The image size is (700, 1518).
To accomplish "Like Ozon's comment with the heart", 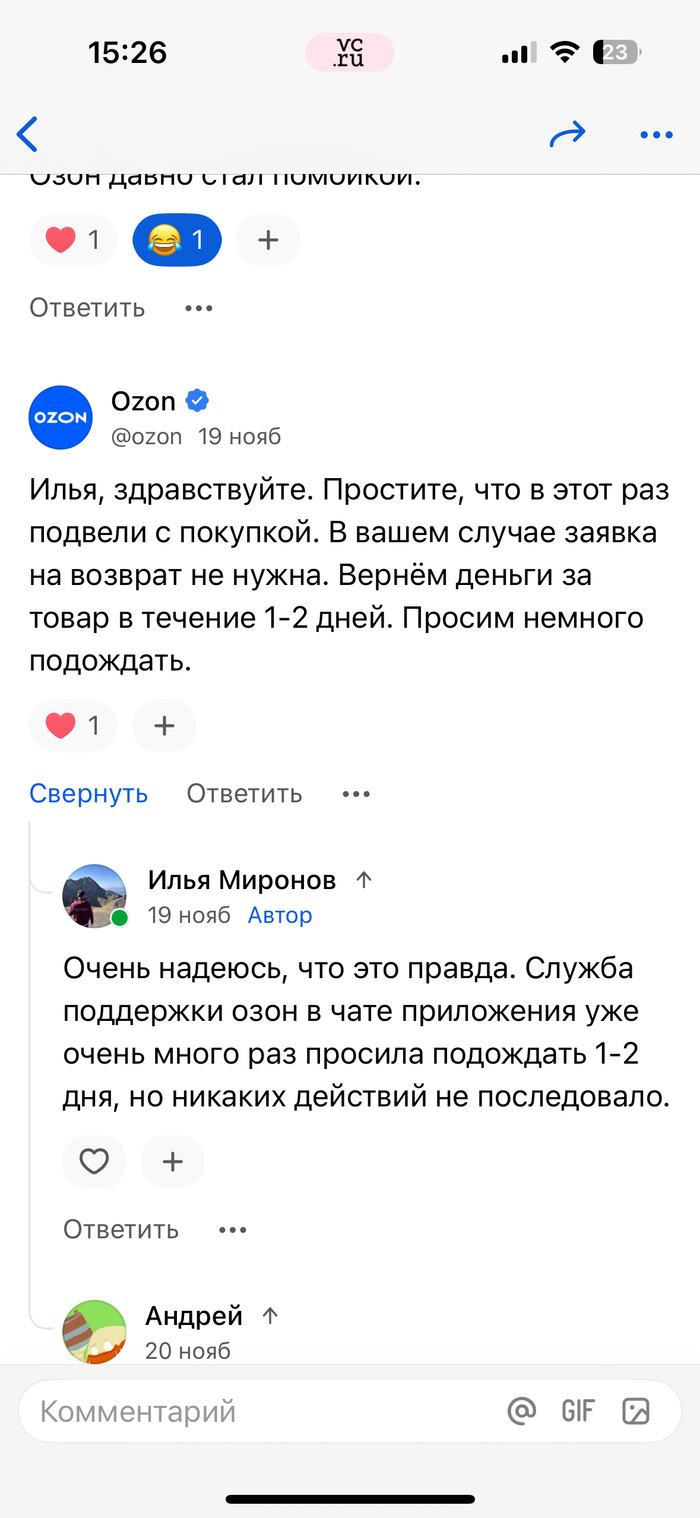I will (x=74, y=726).
